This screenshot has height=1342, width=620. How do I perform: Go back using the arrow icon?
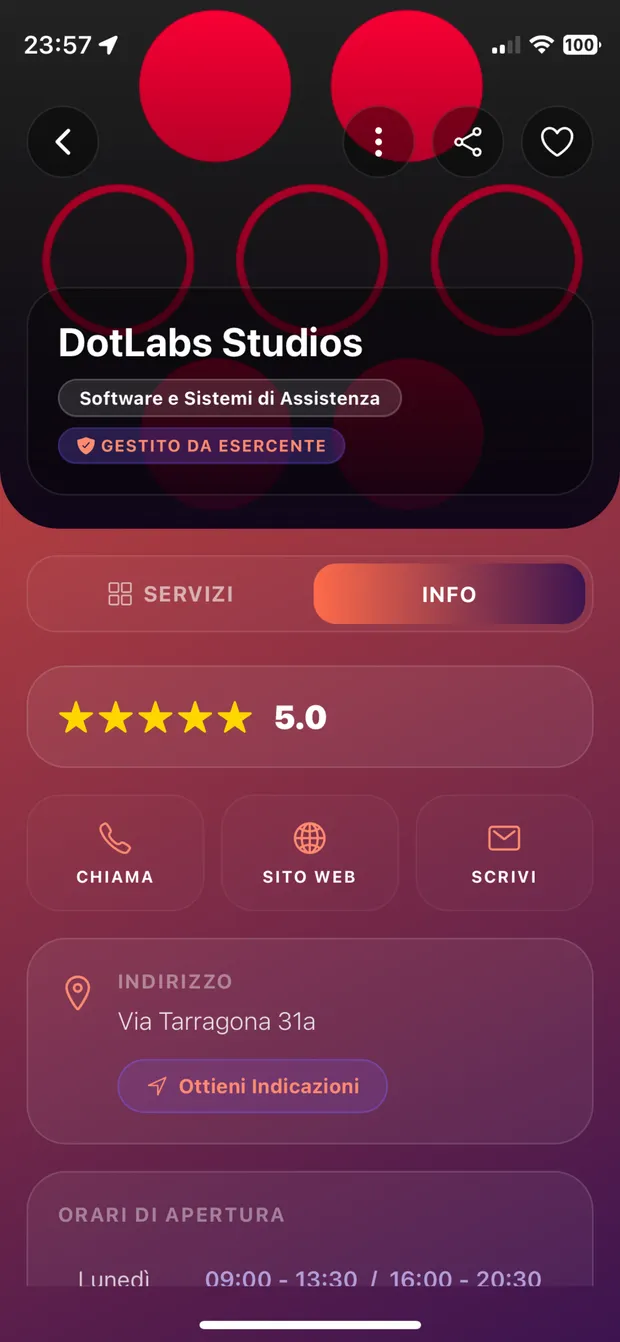click(63, 142)
